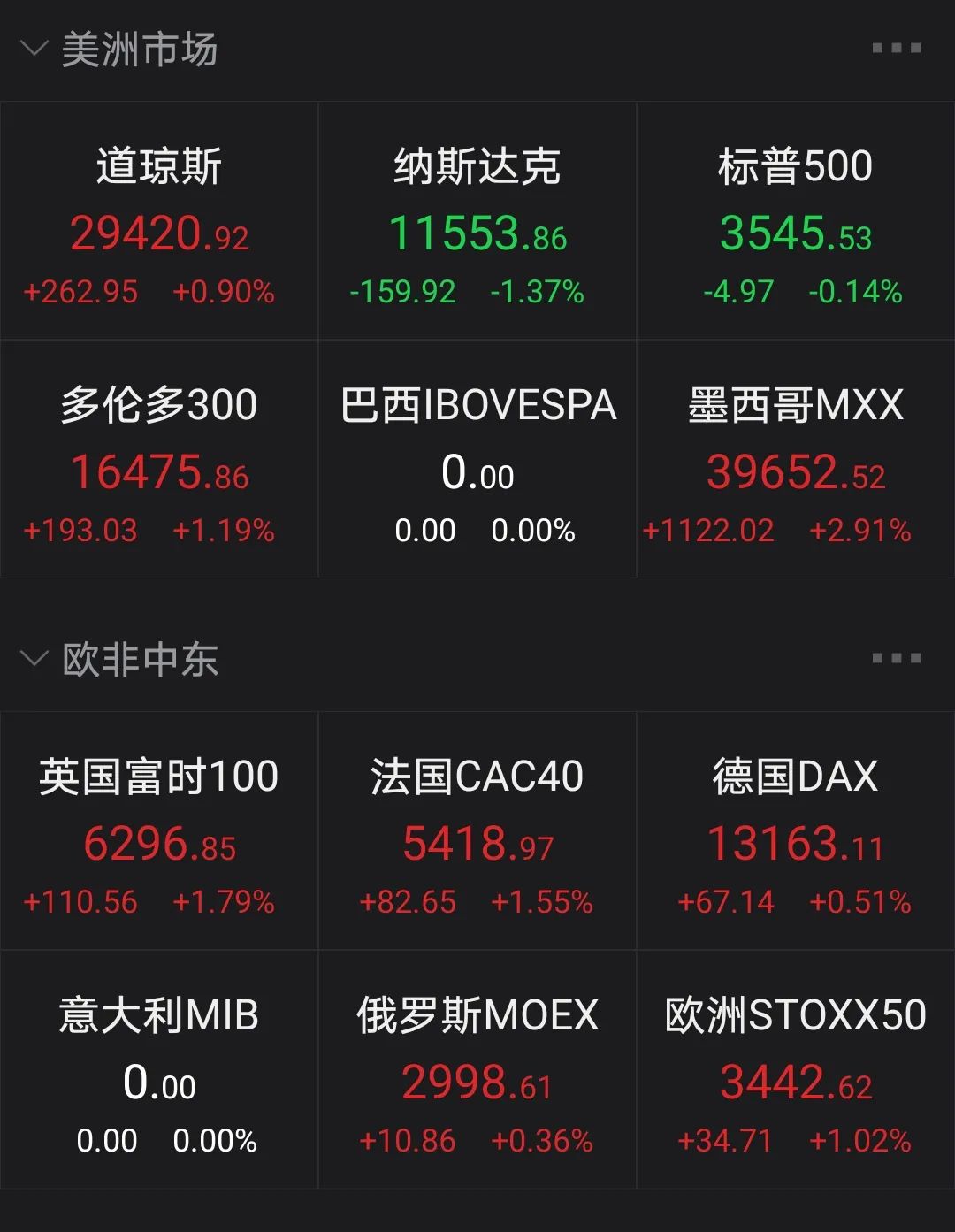Select the 多伦多300 index

pyautogui.click(x=159, y=460)
